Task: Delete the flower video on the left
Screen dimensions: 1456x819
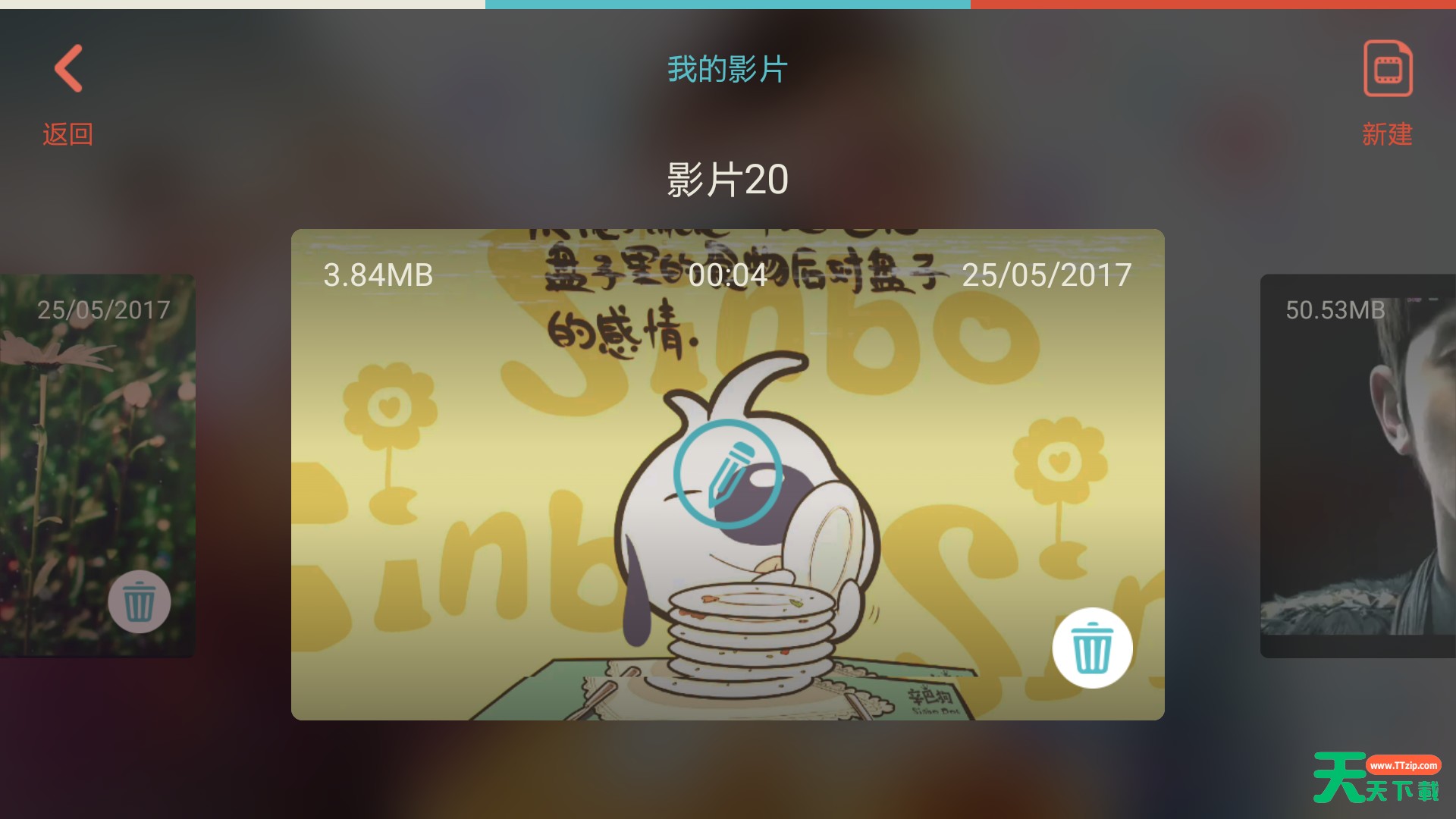Action: 139,602
